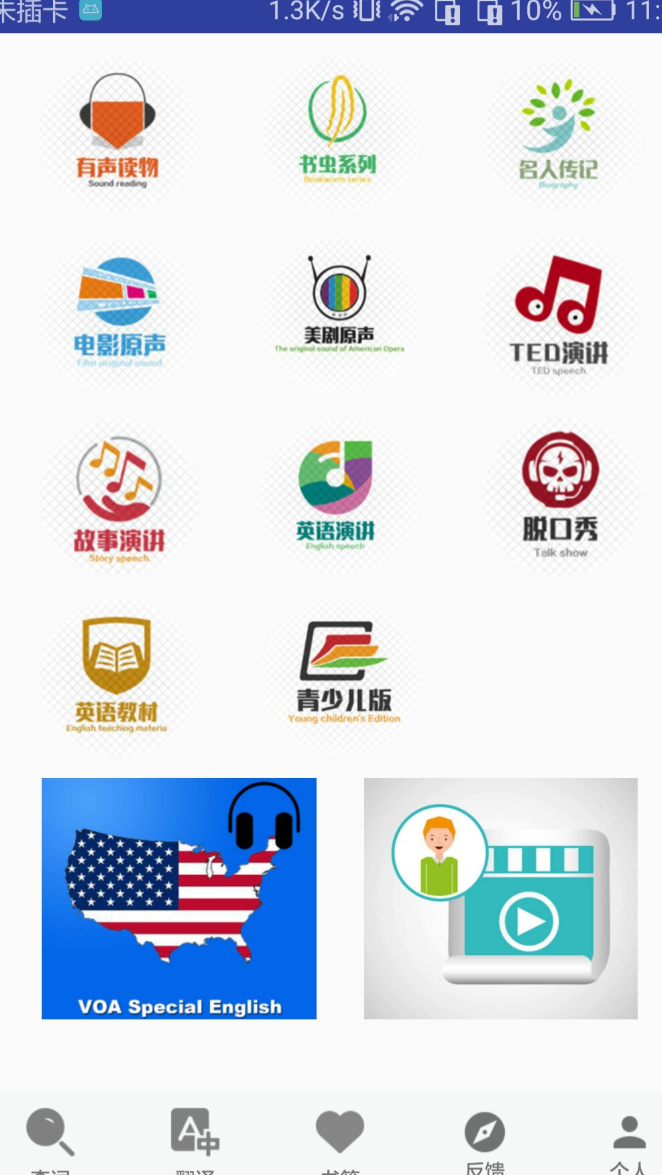Image resolution: width=662 pixels, height=1175 pixels.
Task: Open the 英语演讲 English speech category
Action: tap(339, 495)
